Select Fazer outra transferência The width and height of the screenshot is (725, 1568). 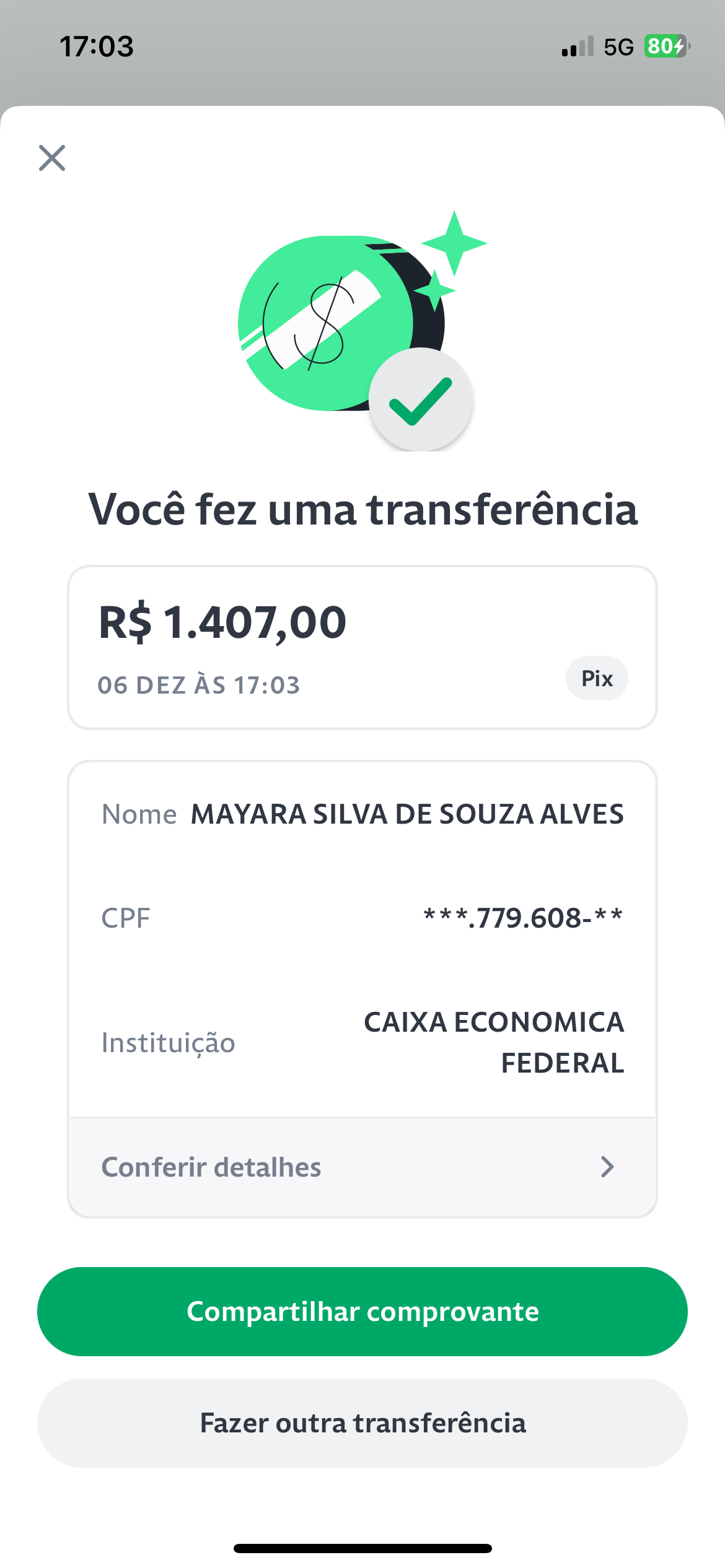362,1422
